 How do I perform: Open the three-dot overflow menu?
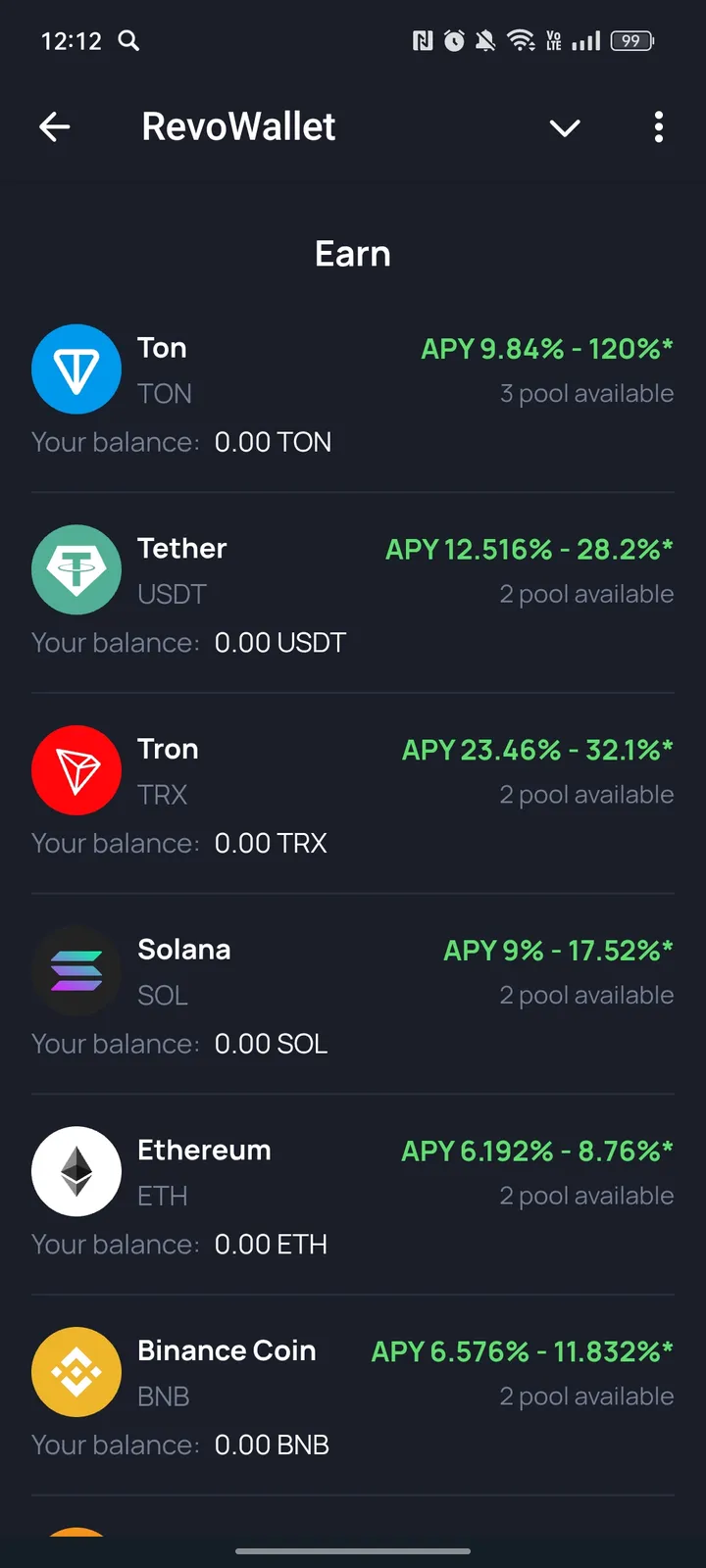(659, 127)
